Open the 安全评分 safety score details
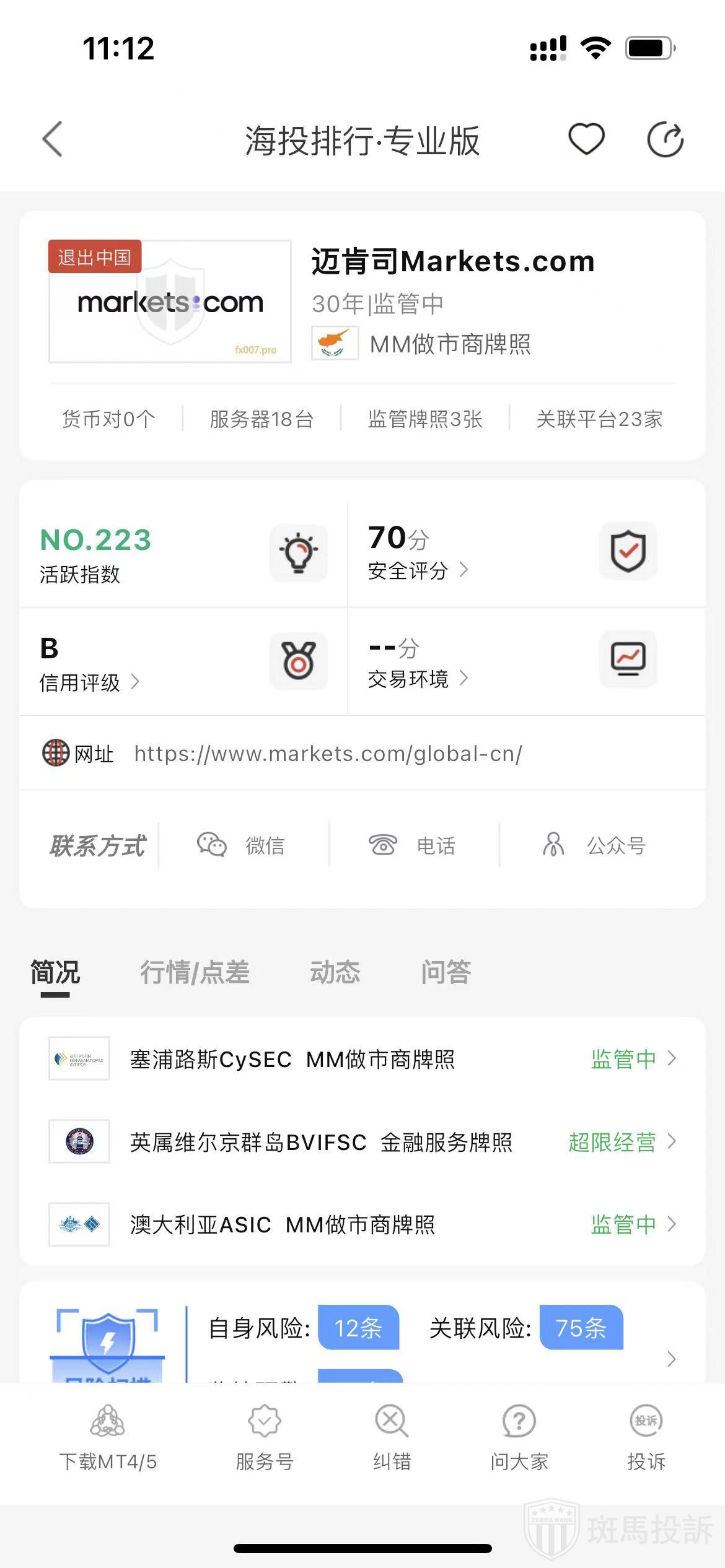The height and width of the screenshot is (1568, 725). coord(417,570)
